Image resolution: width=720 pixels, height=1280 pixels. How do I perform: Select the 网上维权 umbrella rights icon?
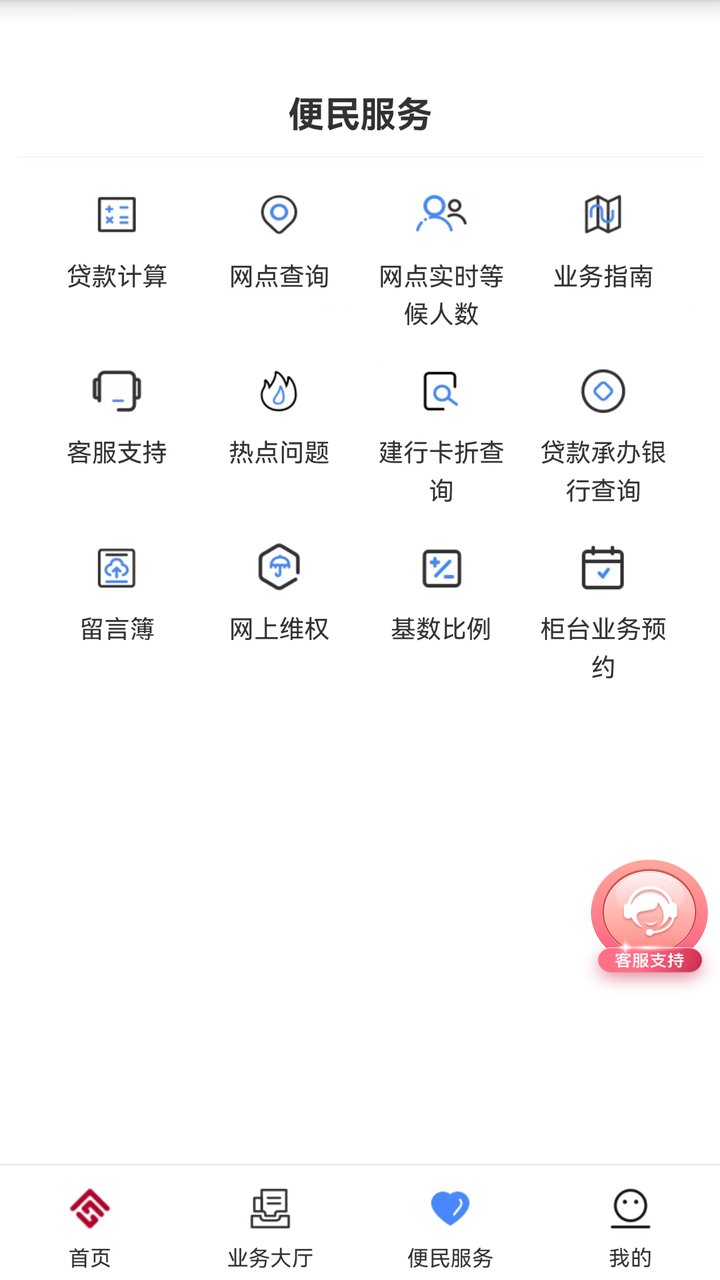[278, 567]
